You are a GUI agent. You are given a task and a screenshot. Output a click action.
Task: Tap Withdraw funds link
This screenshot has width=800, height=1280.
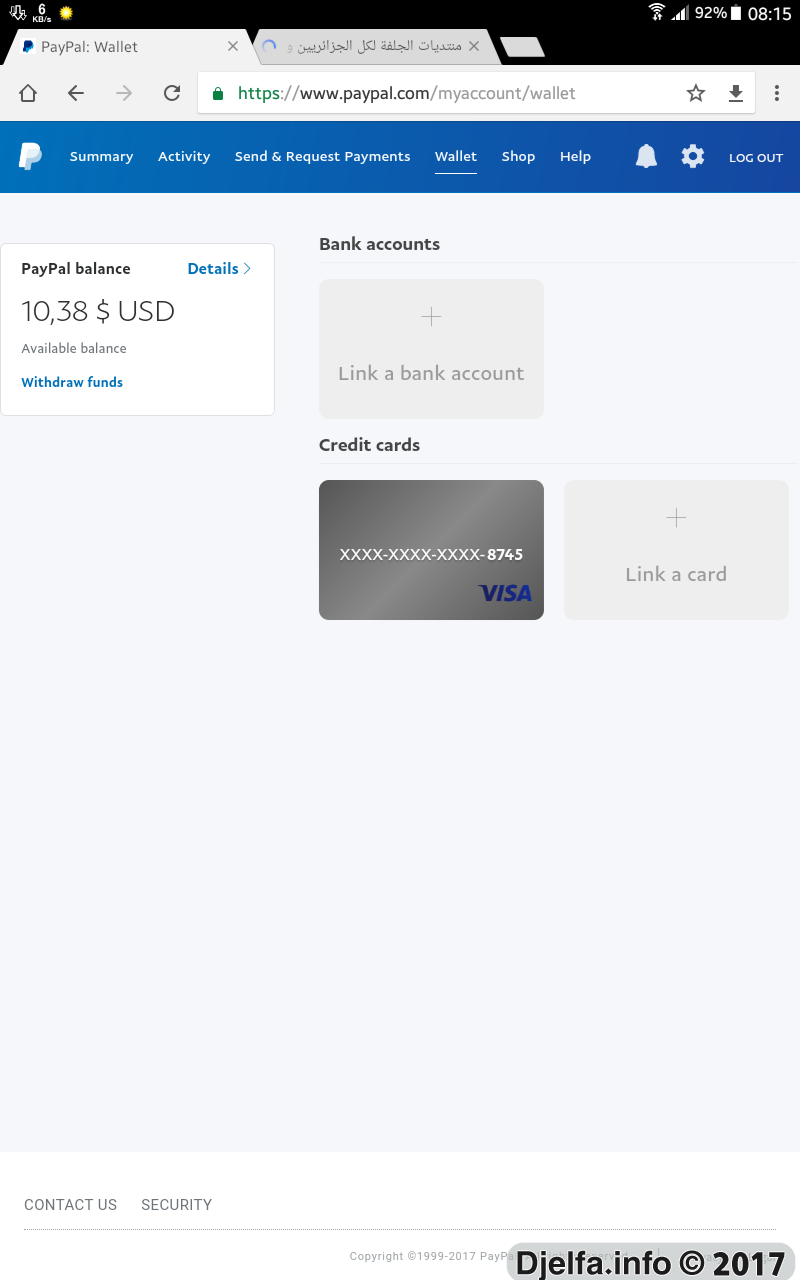point(72,382)
